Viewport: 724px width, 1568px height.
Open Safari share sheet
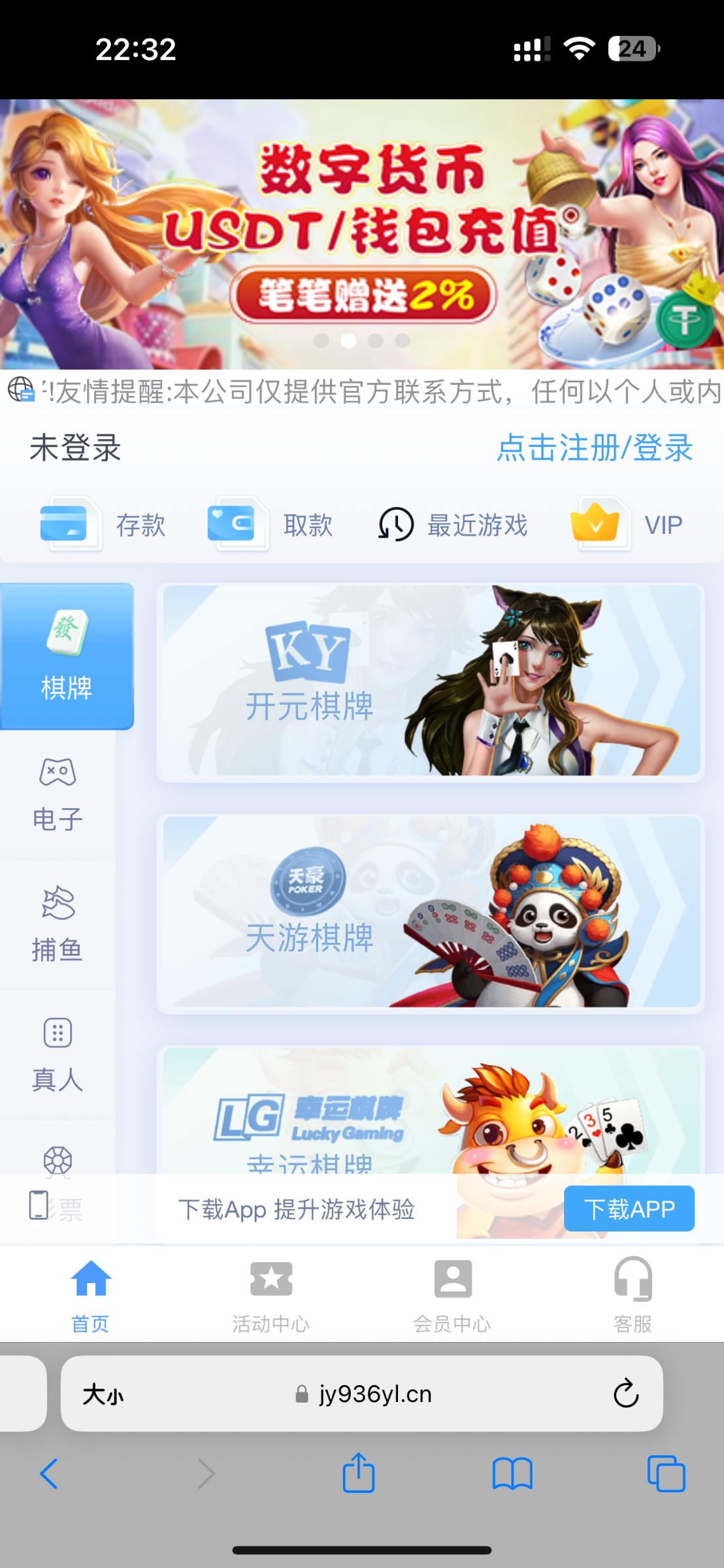coord(359,1474)
